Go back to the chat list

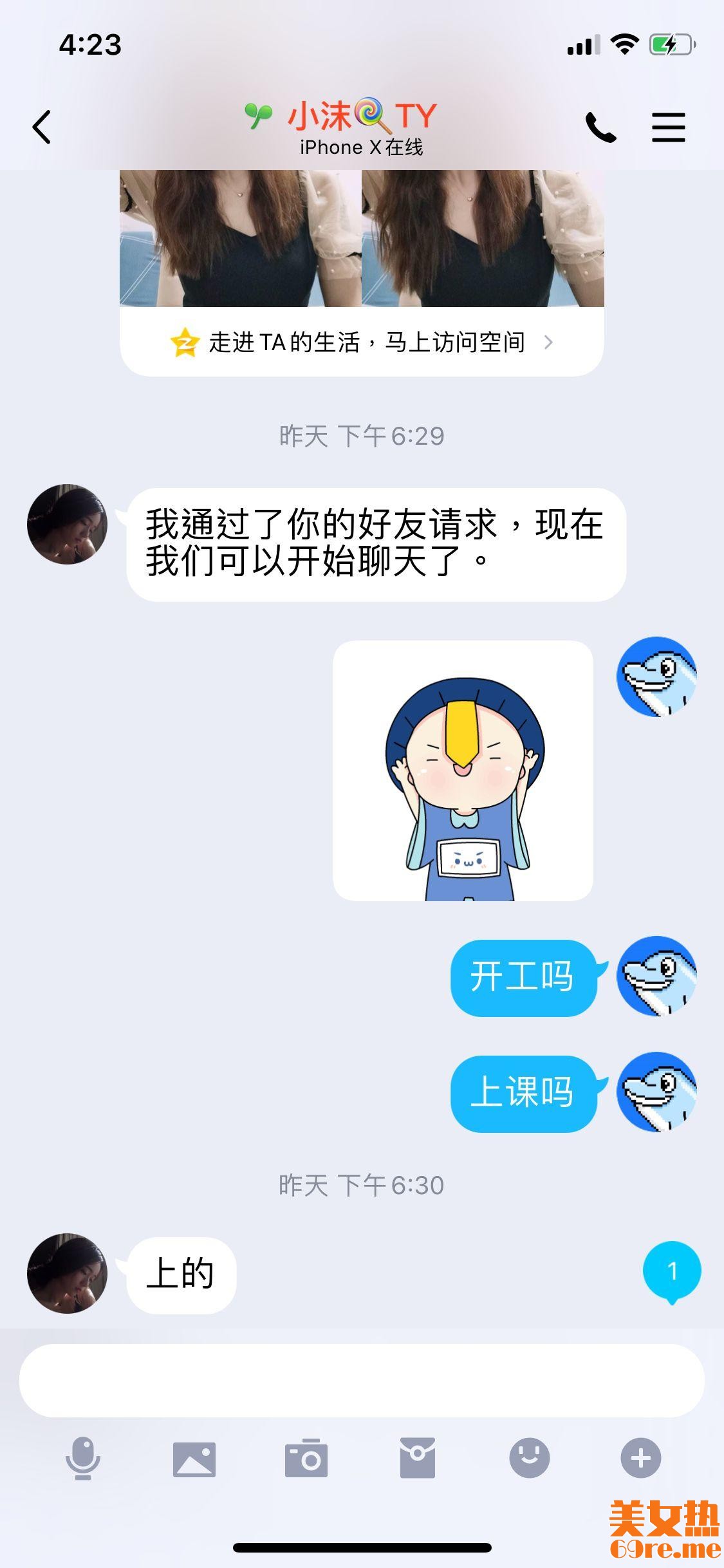(42, 126)
